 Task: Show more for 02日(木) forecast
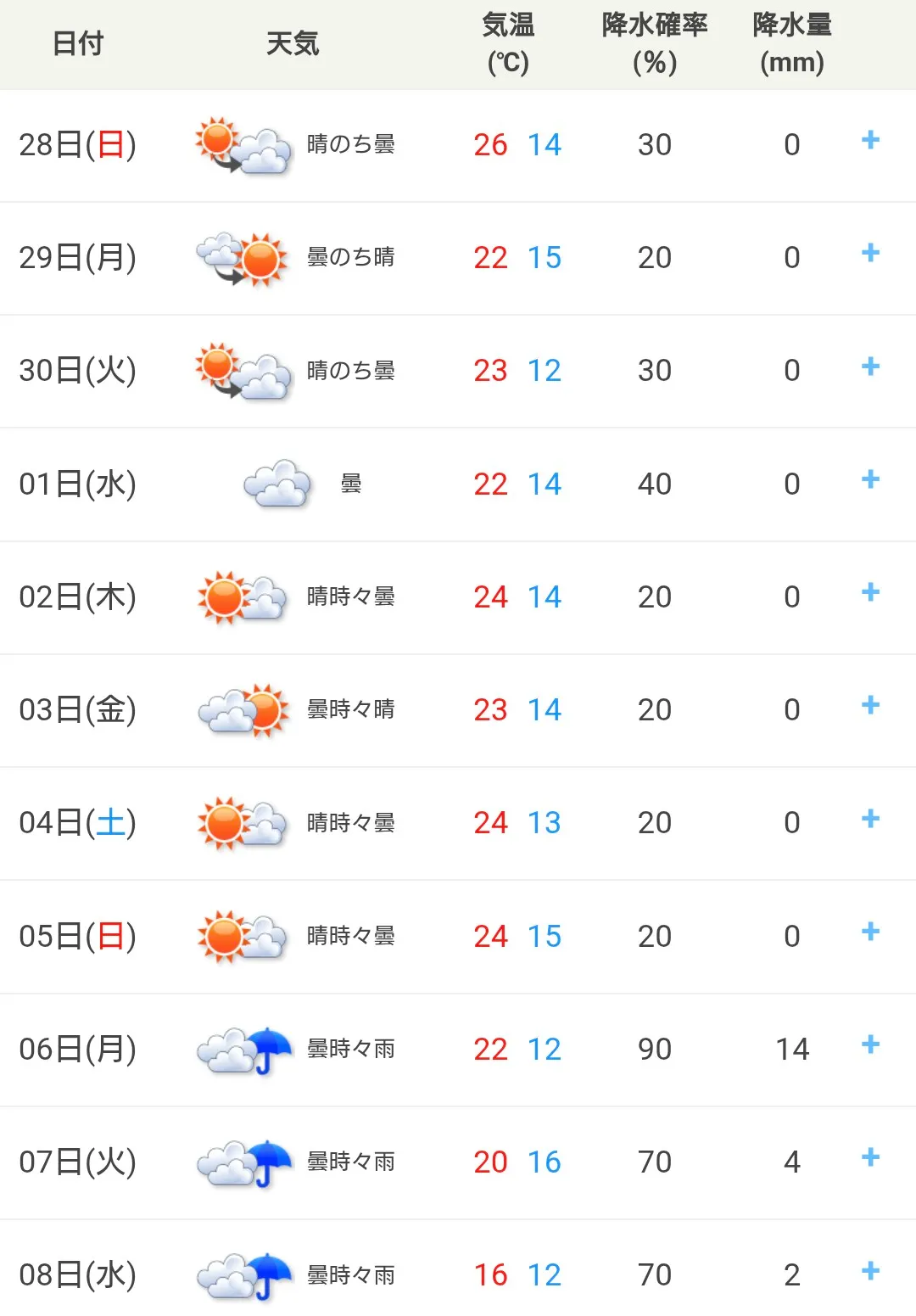(870, 593)
